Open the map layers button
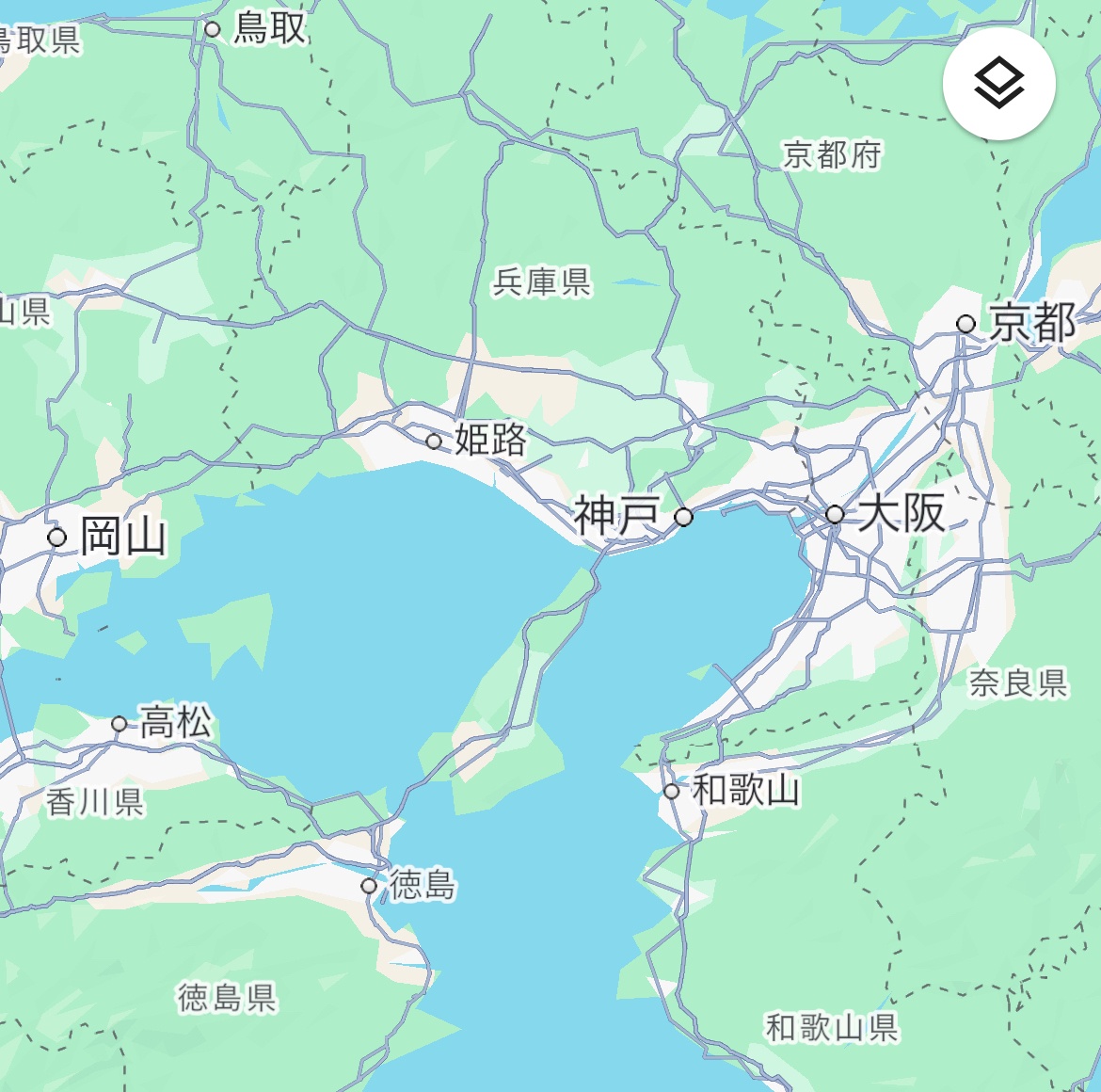 (998, 84)
